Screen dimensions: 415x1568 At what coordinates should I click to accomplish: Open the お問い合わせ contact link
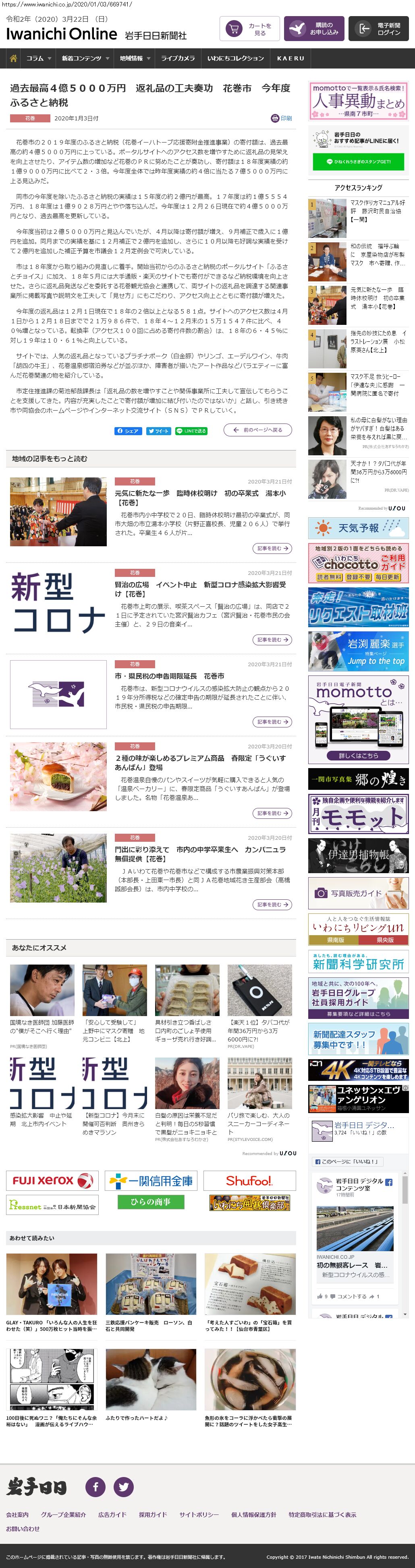pyautogui.click(x=23, y=1529)
